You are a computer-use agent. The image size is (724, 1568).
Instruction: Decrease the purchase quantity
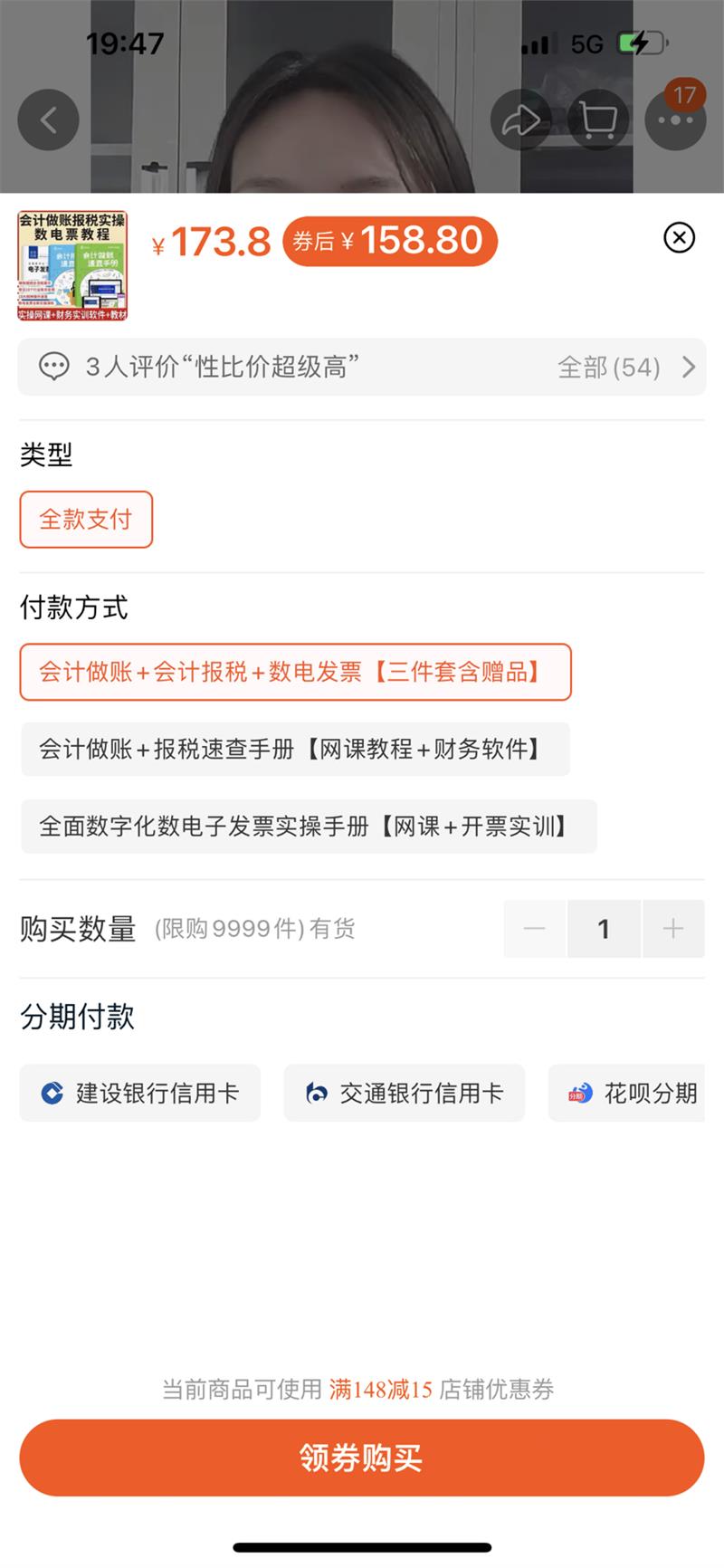(x=535, y=929)
